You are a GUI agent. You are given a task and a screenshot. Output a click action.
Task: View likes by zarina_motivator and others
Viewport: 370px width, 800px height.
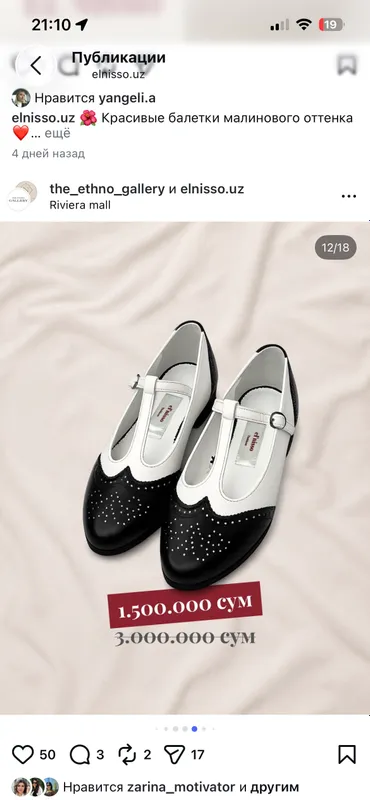(x=181, y=786)
